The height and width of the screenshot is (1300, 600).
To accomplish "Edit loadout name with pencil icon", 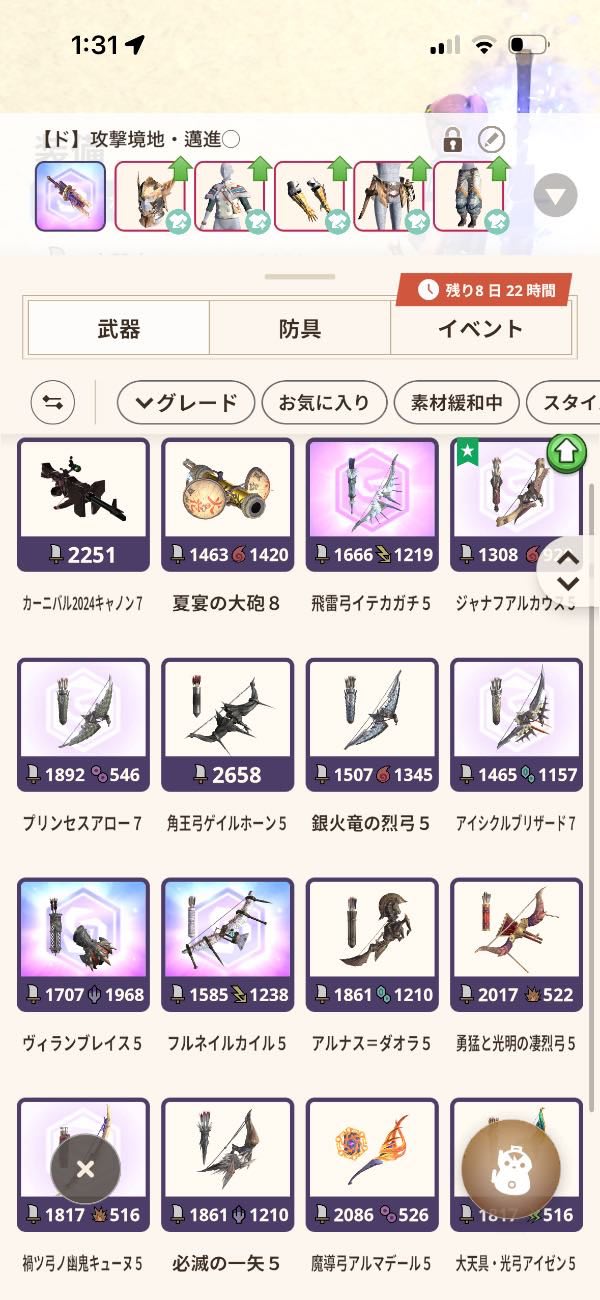I will click(491, 139).
